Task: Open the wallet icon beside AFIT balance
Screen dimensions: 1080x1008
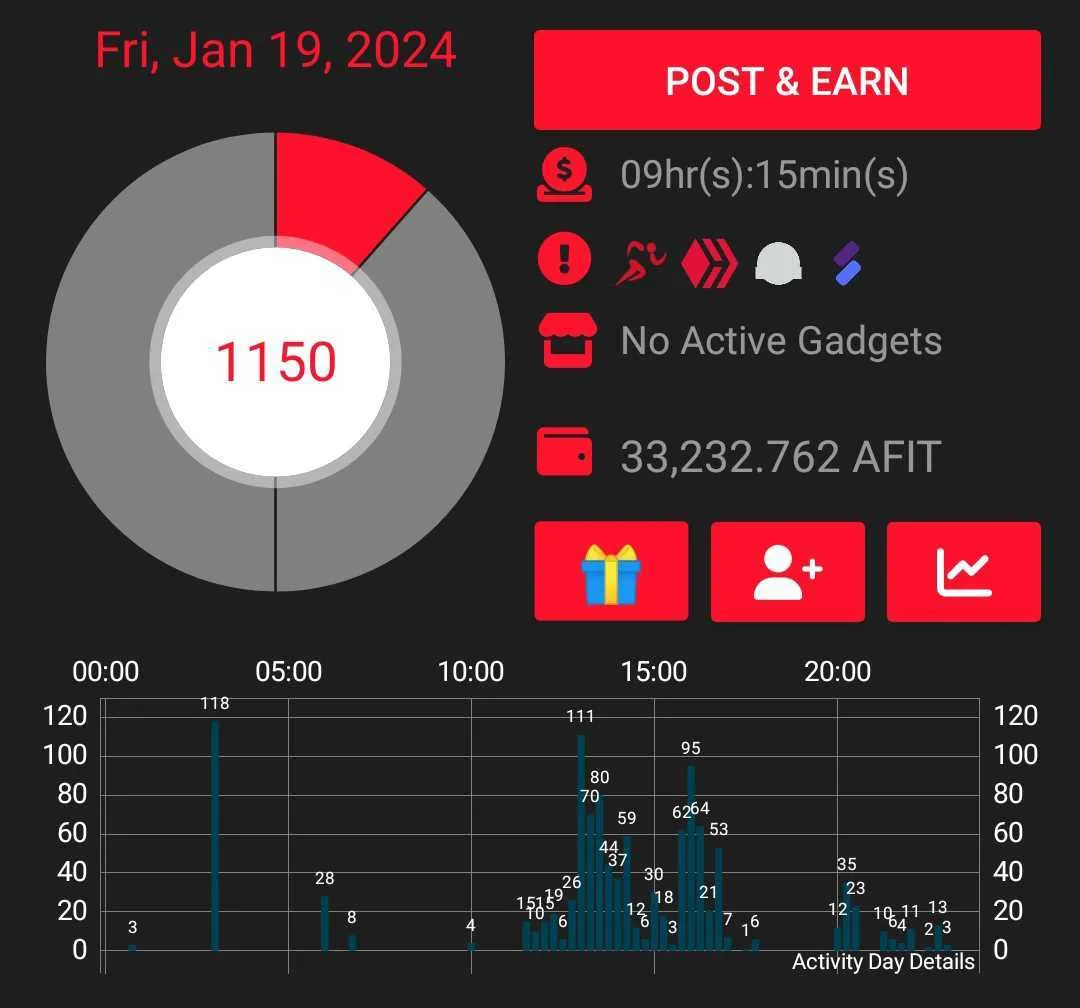Action: pyautogui.click(x=564, y=452)
